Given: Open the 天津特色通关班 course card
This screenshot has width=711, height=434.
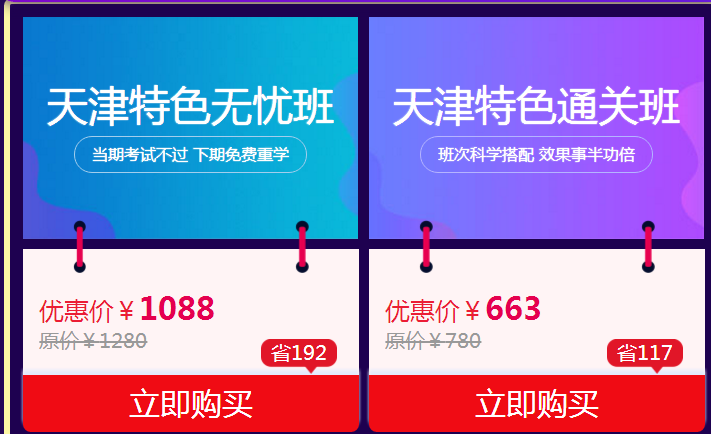Looking at the screenshot, I should (536, 128).
